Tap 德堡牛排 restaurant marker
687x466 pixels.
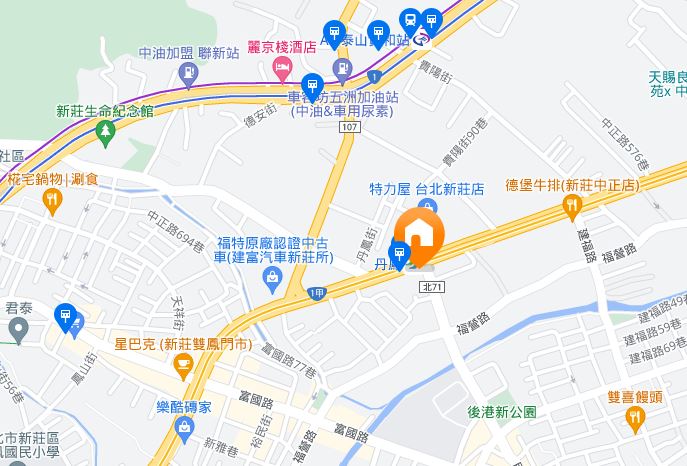point(572,206)
